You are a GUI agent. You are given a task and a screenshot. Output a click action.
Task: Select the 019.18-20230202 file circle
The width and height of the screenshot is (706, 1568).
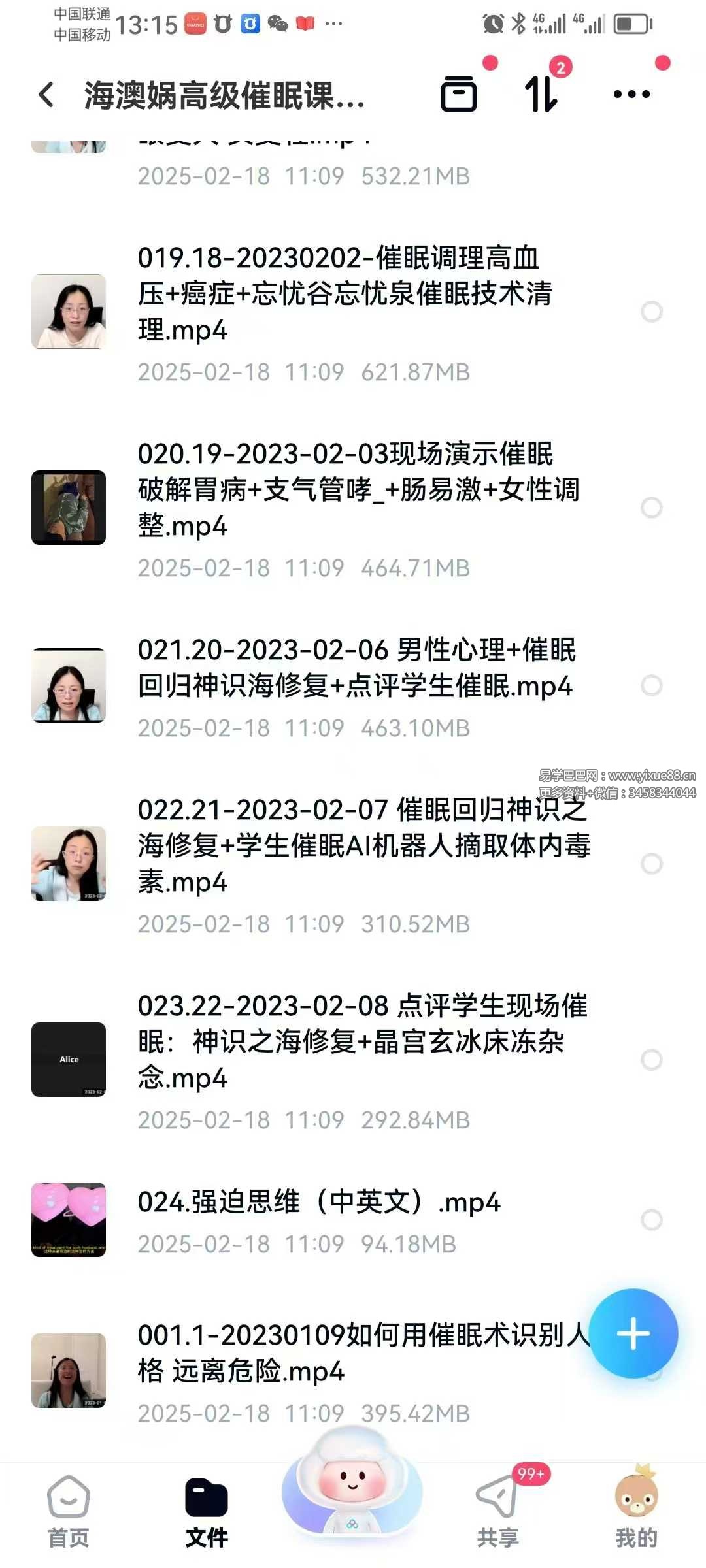tap(651, 312)
